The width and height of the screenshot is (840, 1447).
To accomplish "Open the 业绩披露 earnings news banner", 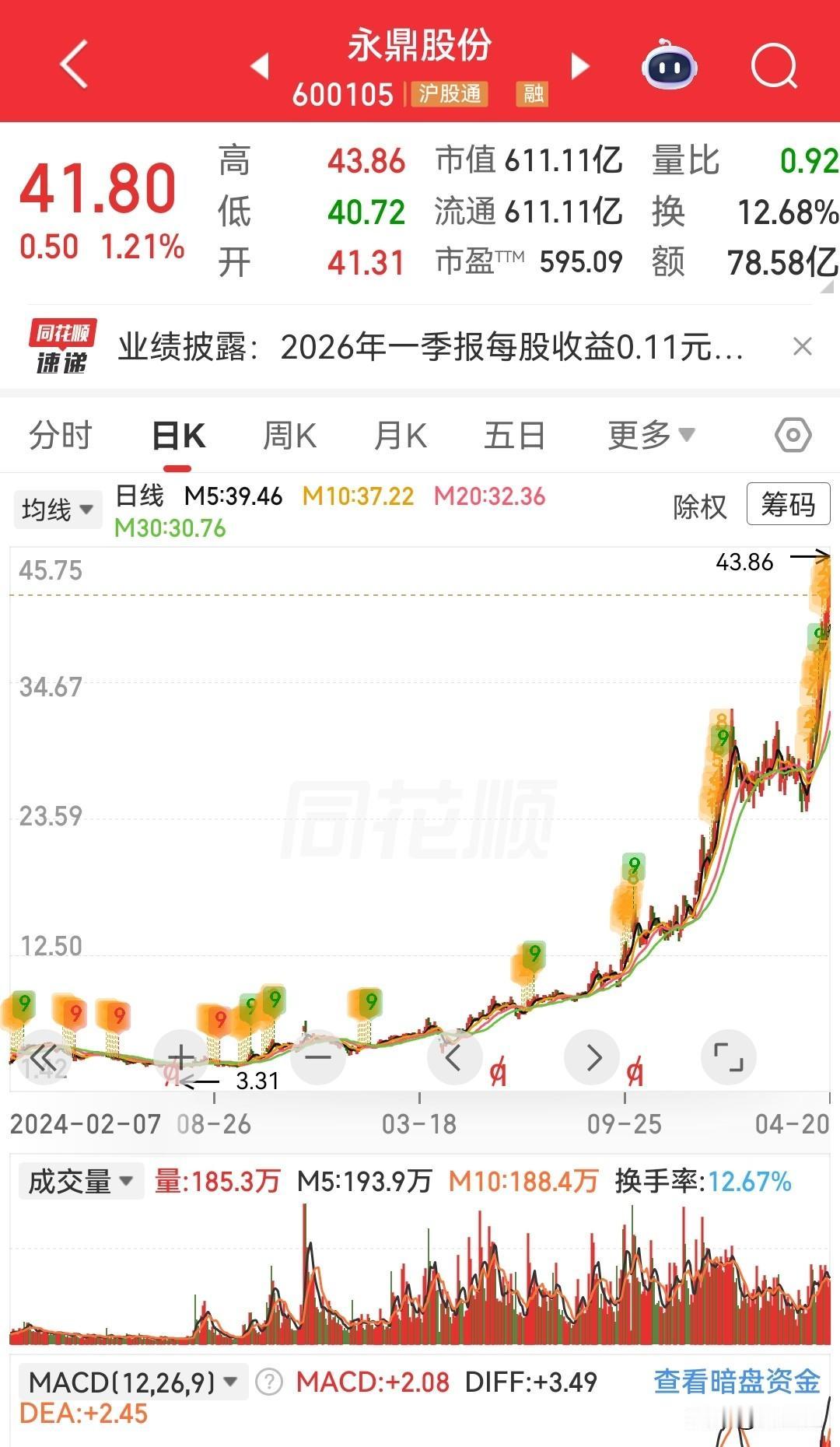I will point(428,349).
